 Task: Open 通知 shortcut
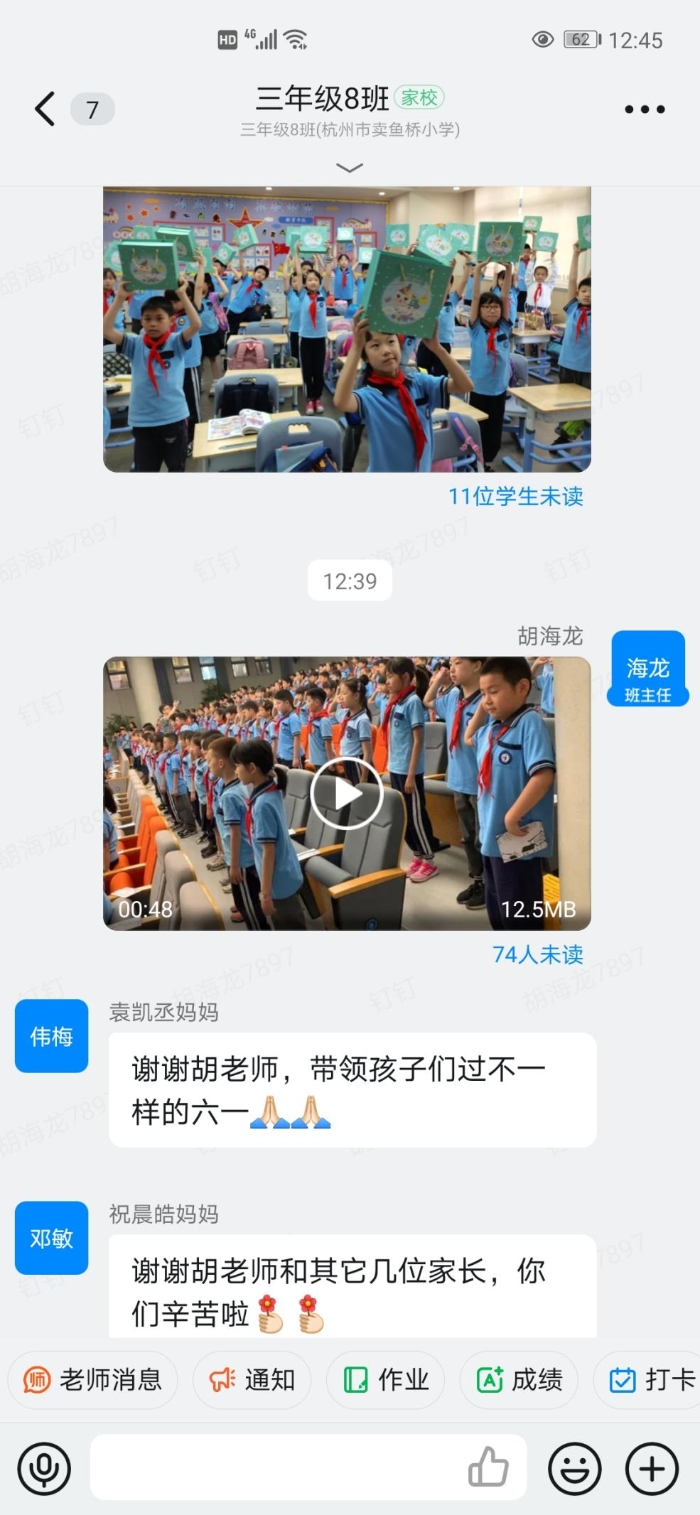pyautogui.click(x=252, y=1380)
